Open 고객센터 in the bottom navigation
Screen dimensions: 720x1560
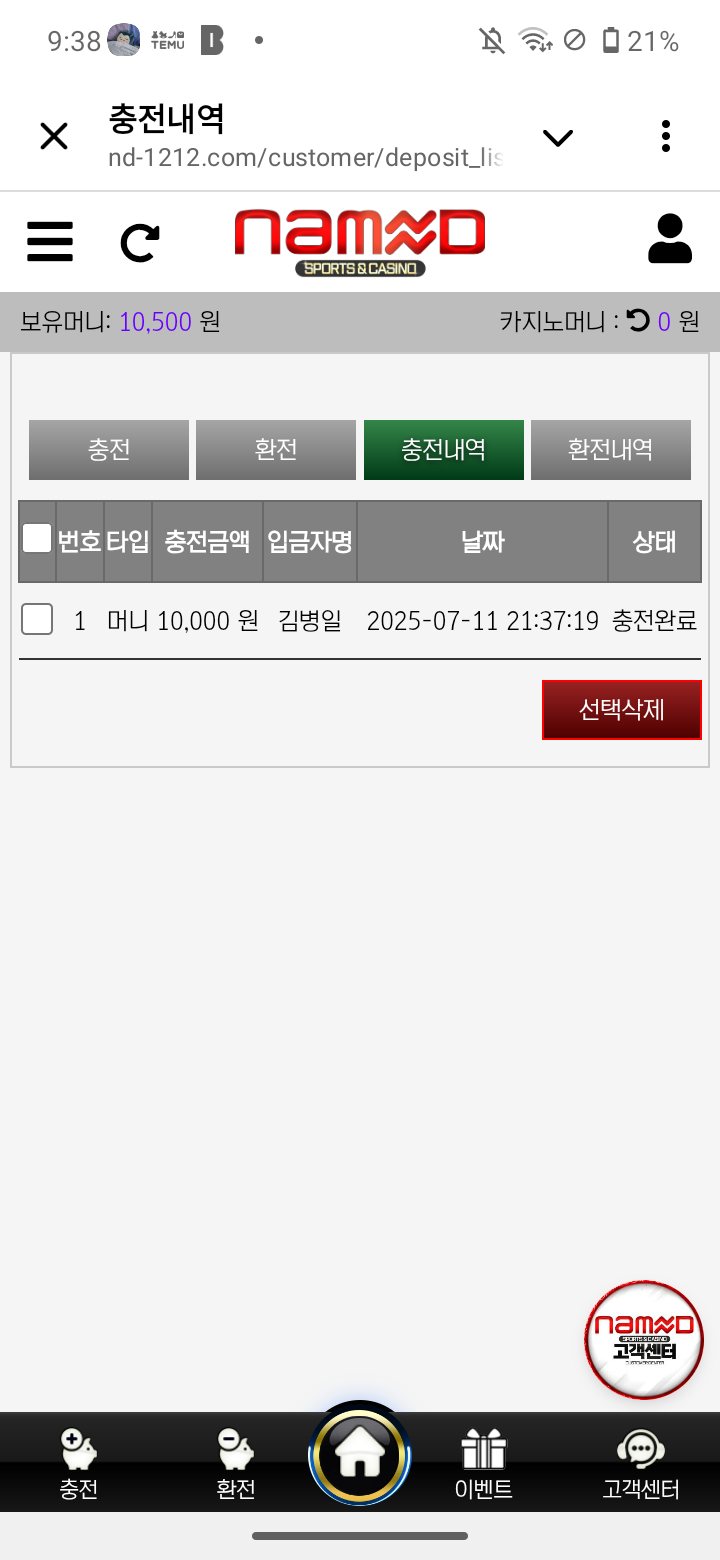(641, 1463)
